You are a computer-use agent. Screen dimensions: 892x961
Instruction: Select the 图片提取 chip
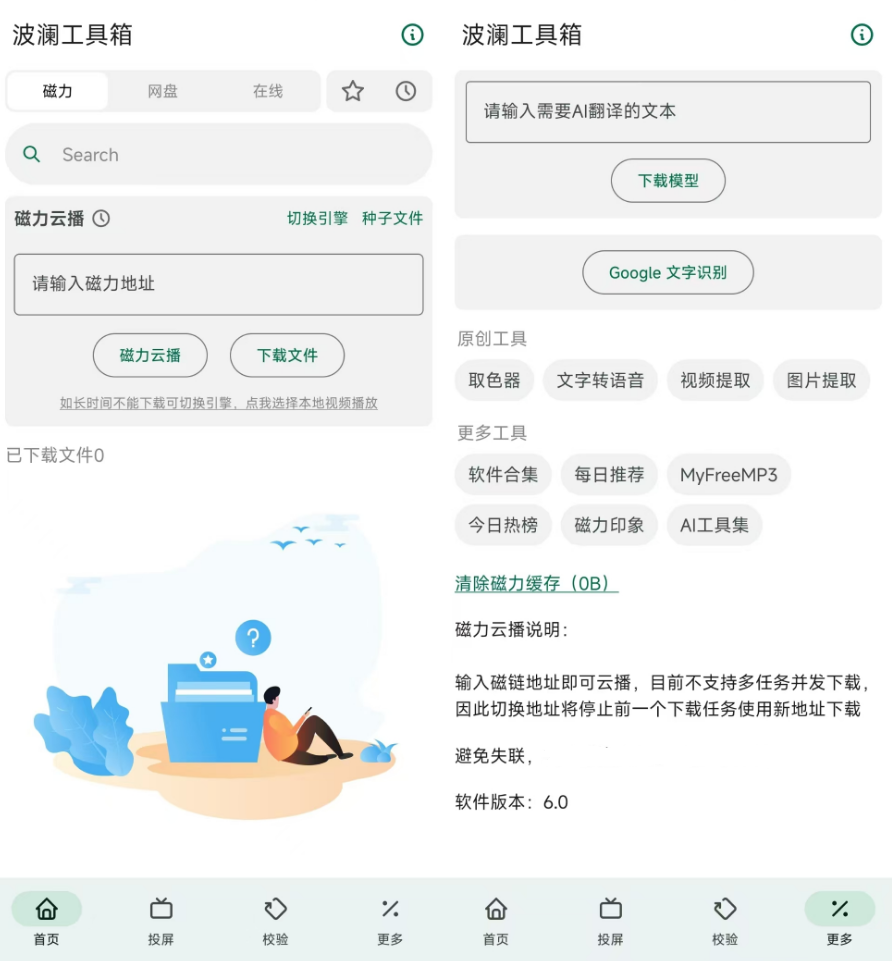(821, 381)
